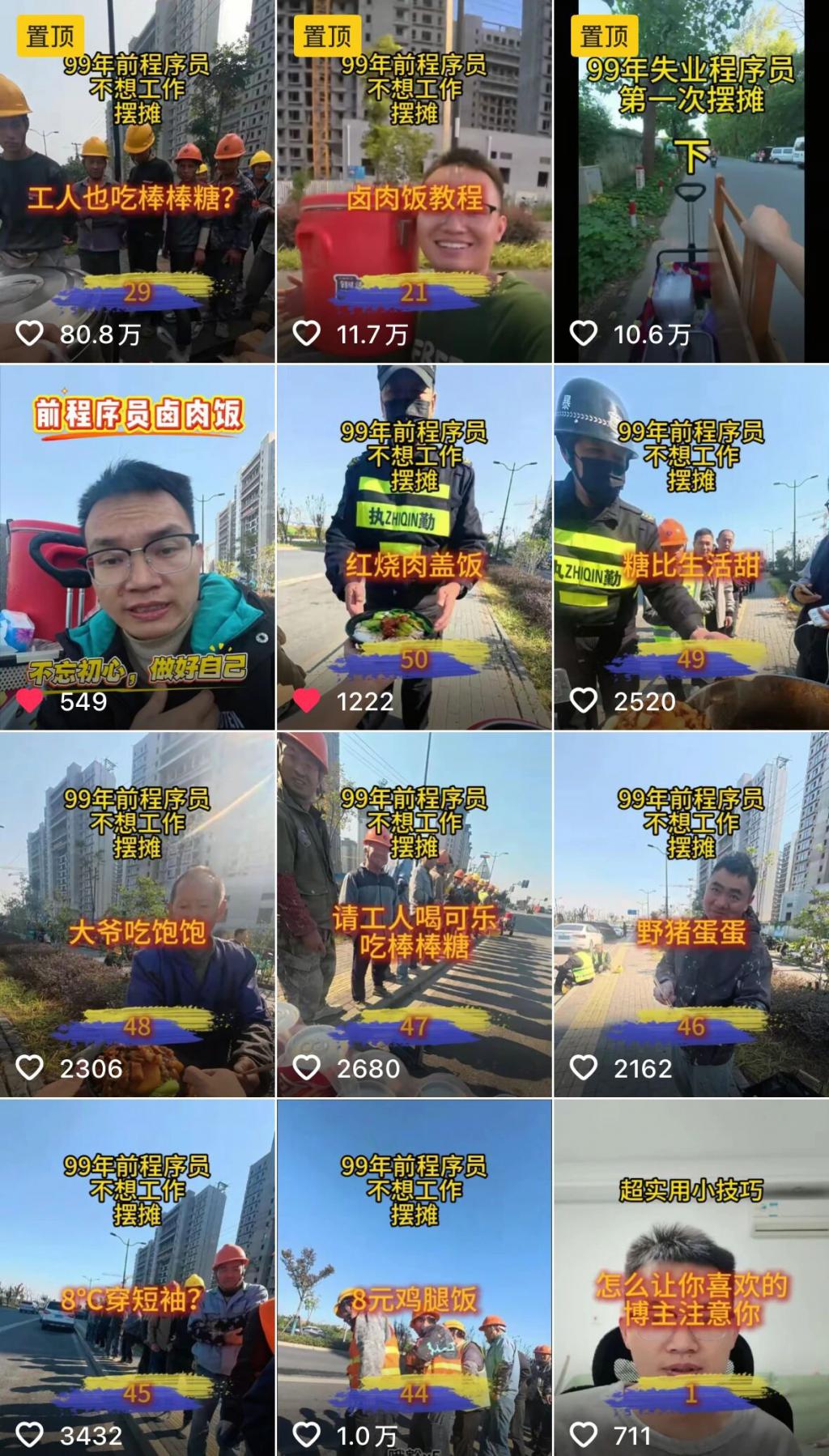The height and width of the screenshot is (1456, 829).
Task: Open the 野猪蛋蛋 video
Action: pyautogui.click(x=691, y=914)
